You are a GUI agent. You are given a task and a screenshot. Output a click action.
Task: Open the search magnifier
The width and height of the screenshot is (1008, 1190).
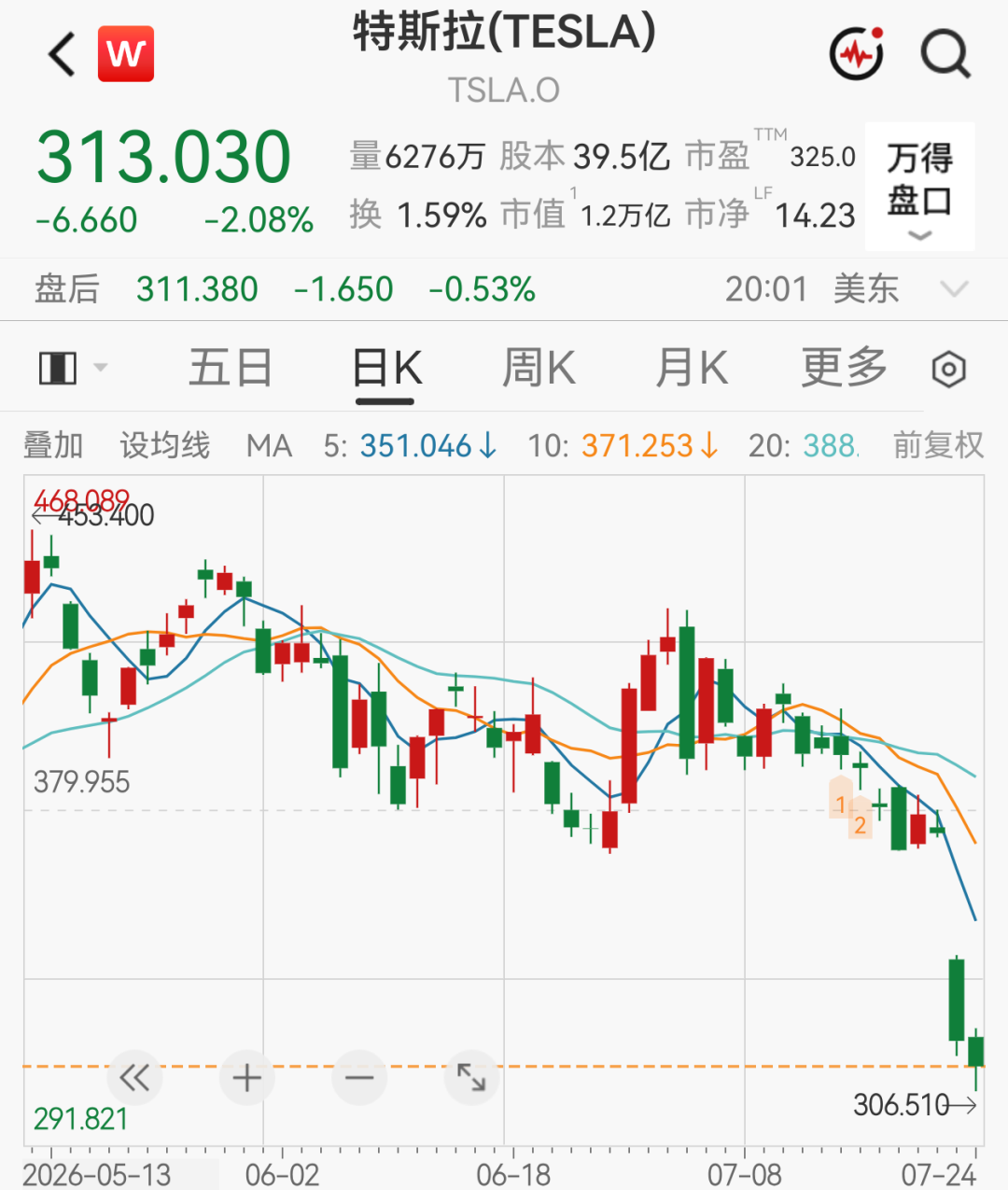point(945,54)
